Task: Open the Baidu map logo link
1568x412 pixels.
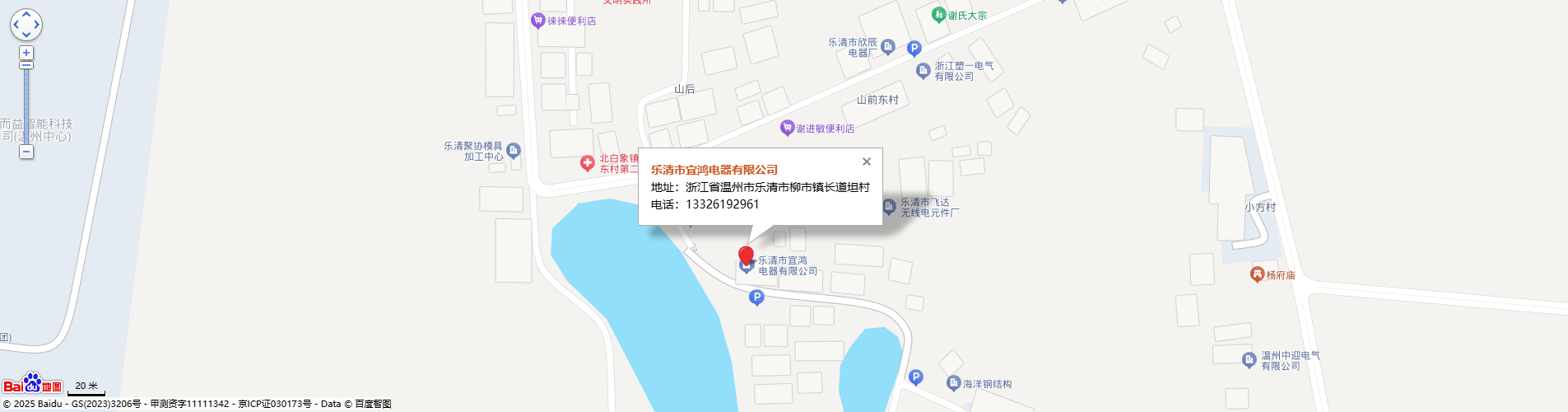Action: pyautogui.click(x=33, y=385)
